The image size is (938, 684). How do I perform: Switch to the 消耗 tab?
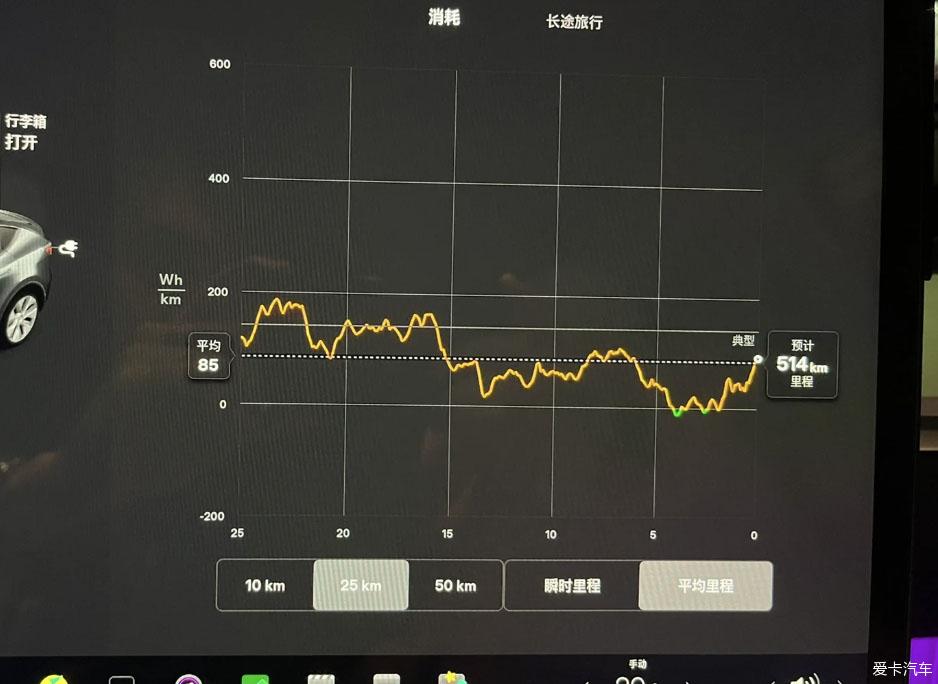444,18
